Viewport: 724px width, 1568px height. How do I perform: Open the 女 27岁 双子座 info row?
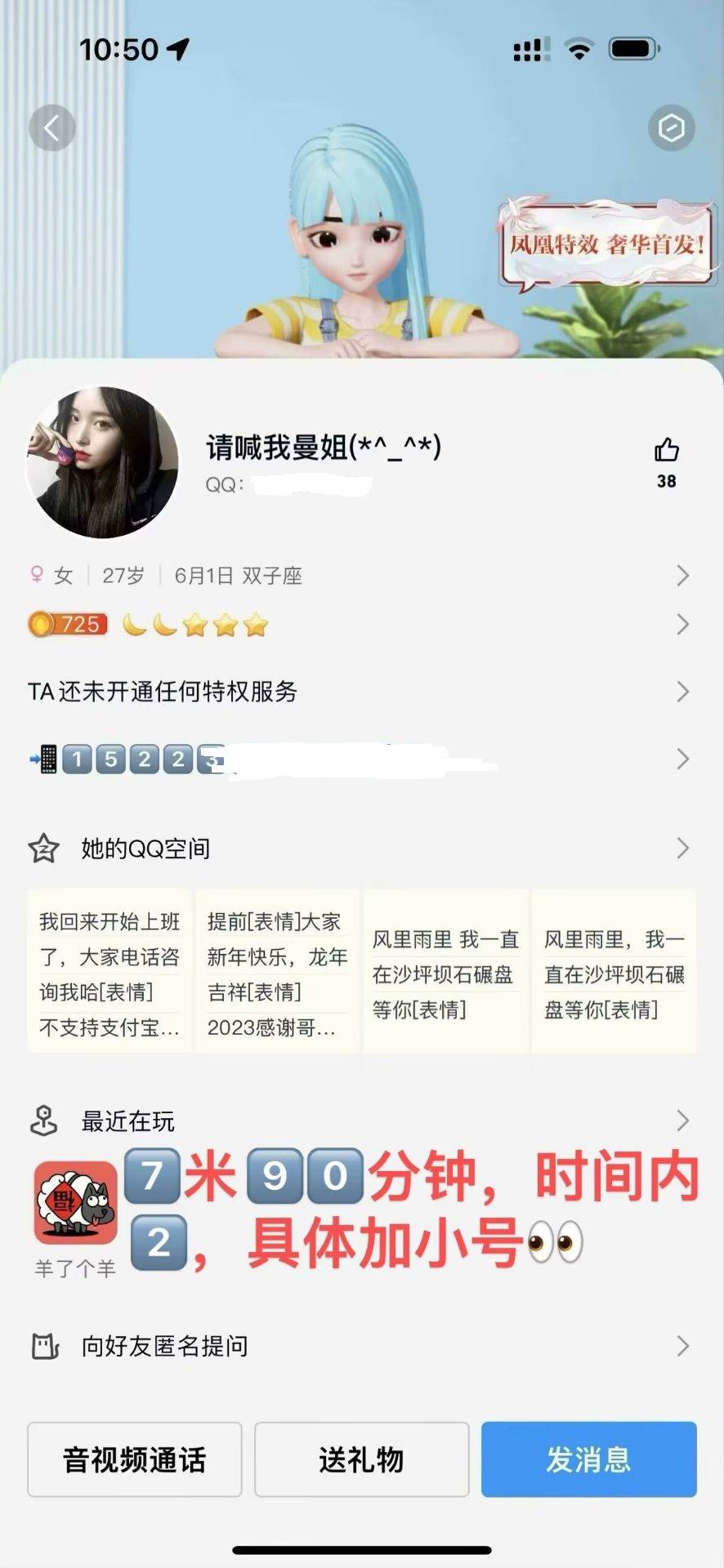coord(362,576)
